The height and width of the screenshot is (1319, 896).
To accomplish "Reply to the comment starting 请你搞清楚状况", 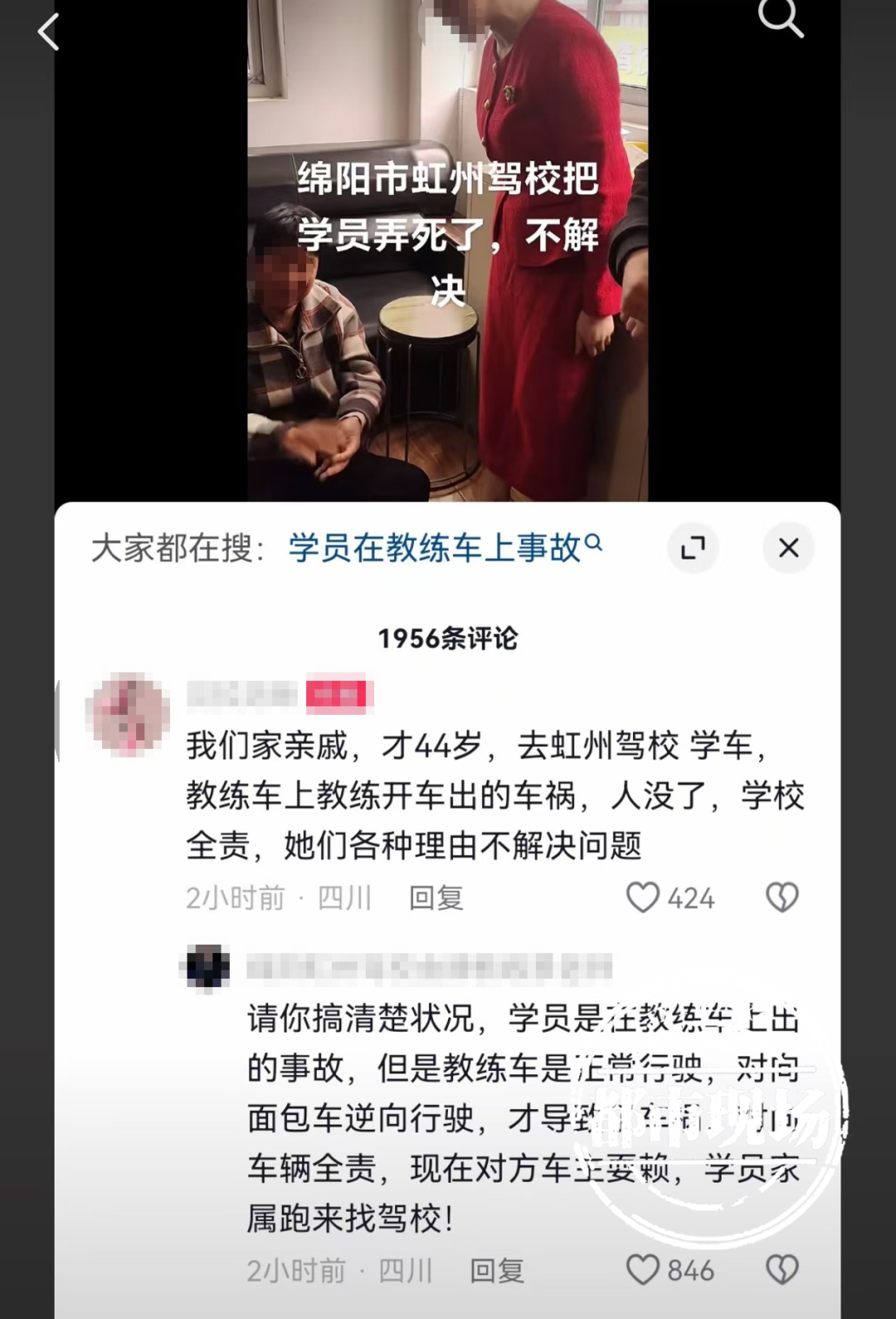I will pos(496,1270).
